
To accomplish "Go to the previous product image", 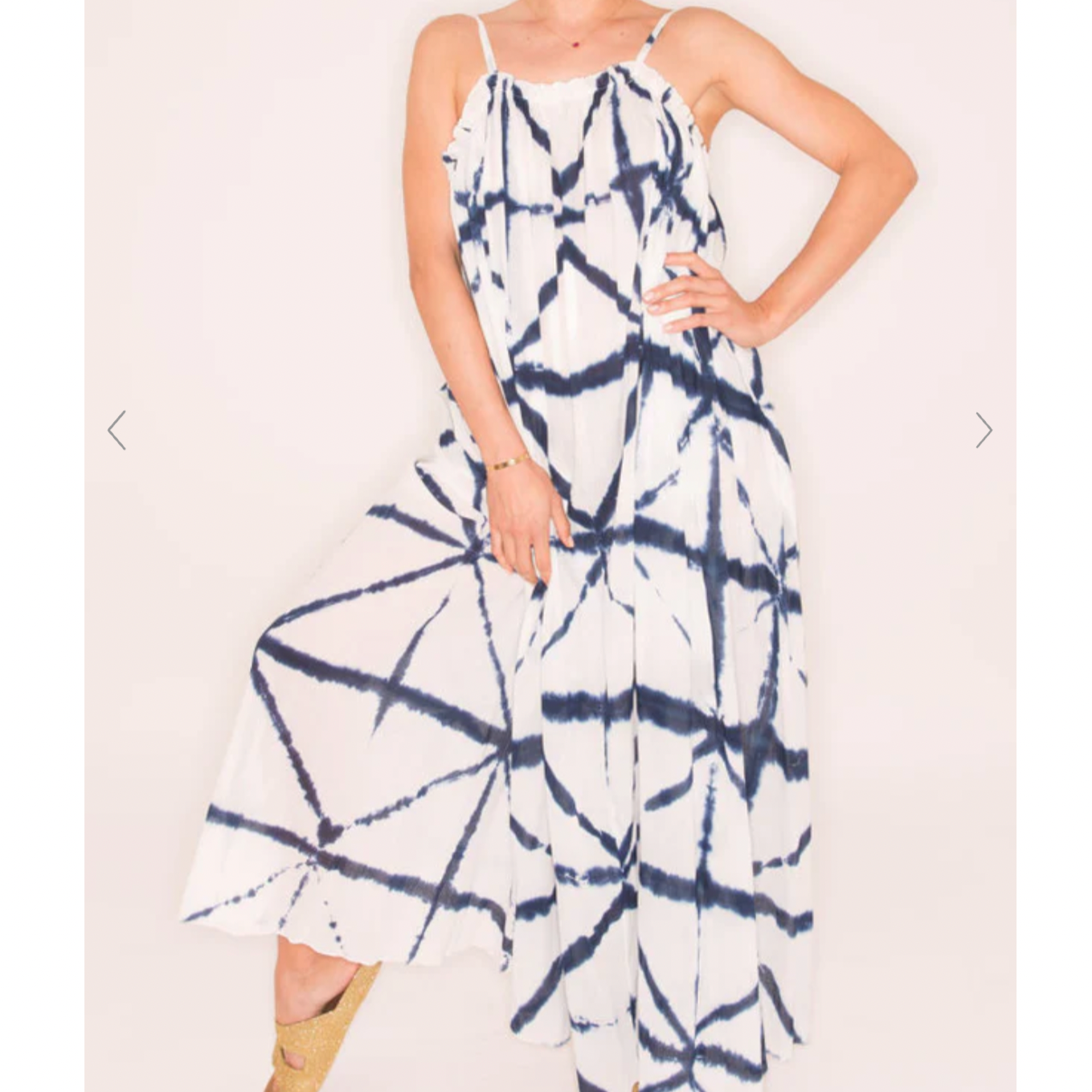I will pos(117,430).
